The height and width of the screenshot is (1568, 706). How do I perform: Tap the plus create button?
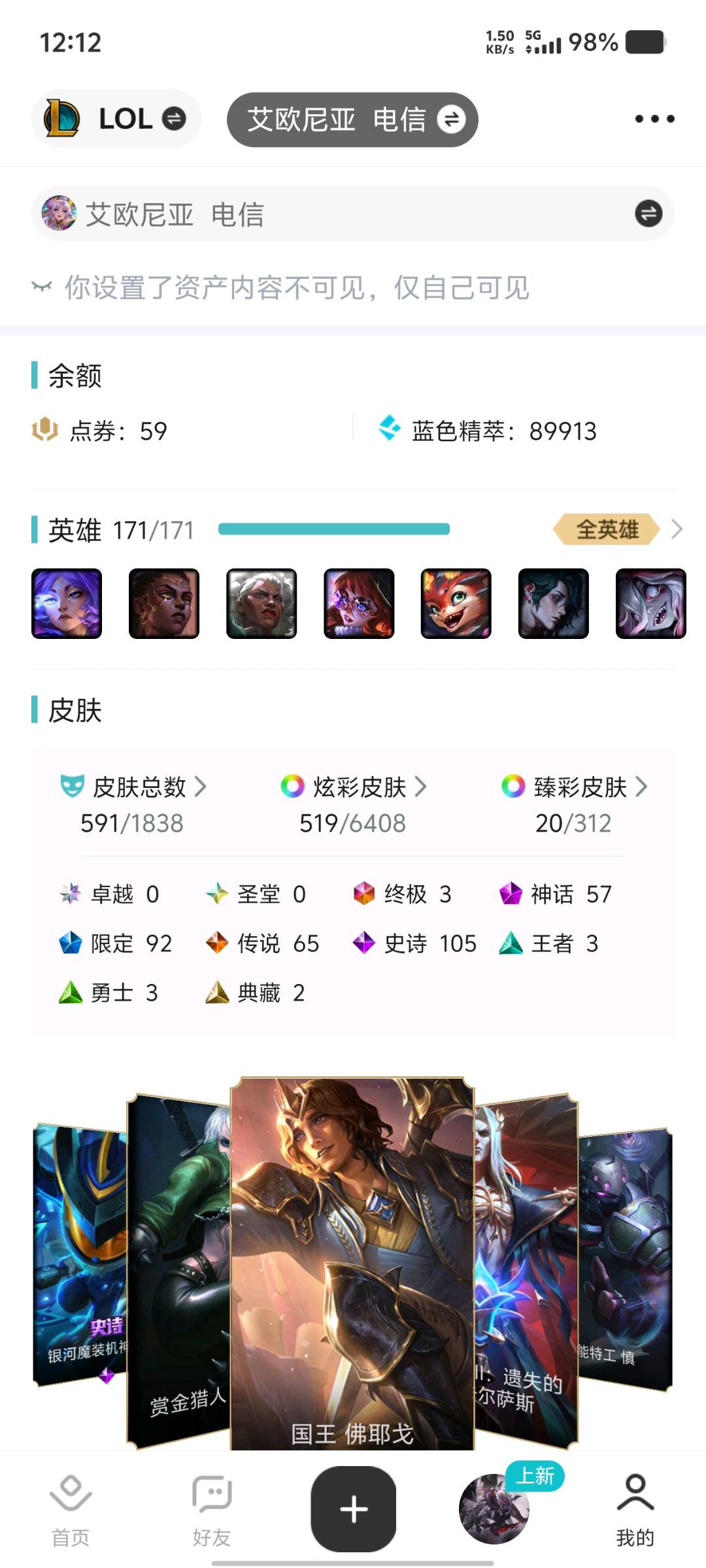pyautogui.click(x=354, y=1509)
